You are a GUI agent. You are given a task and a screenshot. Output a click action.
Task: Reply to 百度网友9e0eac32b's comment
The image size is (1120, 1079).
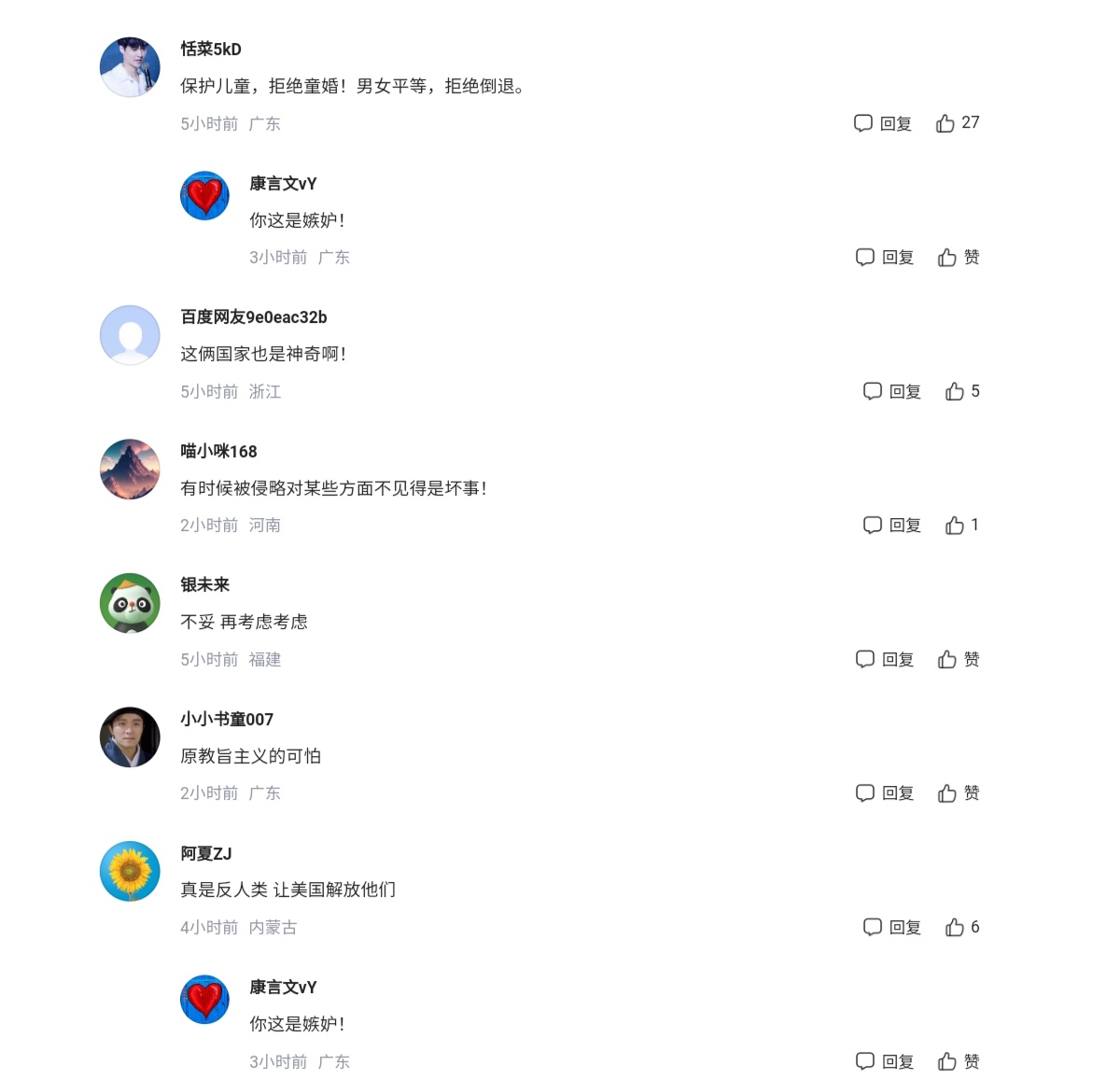pos(892,391)
